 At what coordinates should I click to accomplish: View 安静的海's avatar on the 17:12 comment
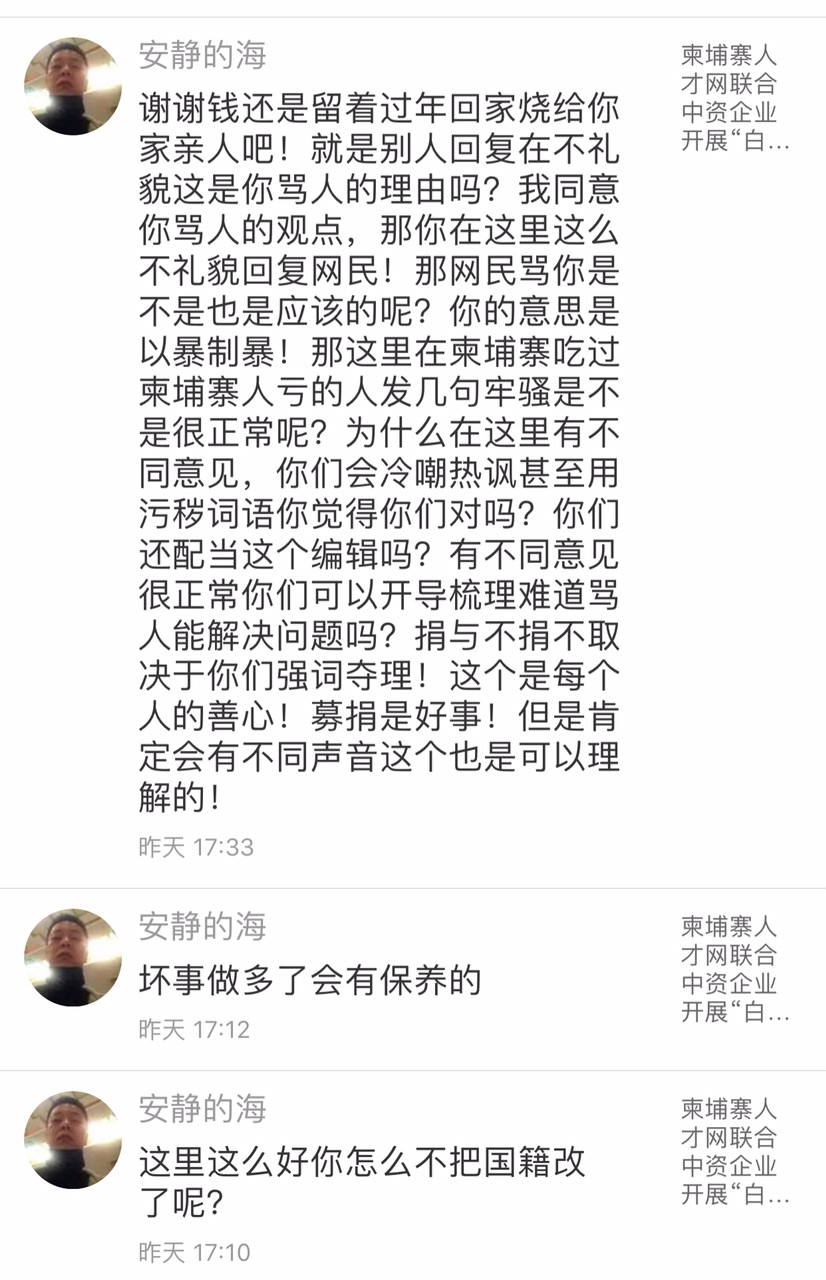point(73,957)
